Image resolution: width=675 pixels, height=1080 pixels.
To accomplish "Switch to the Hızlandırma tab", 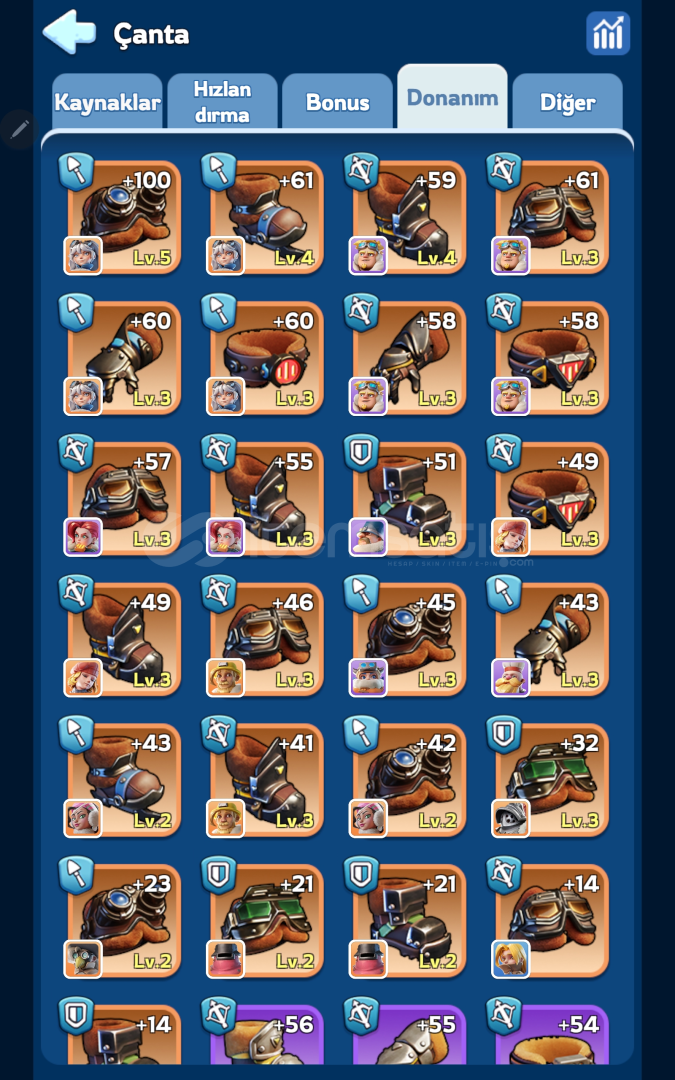I will [x=222, y=102].
